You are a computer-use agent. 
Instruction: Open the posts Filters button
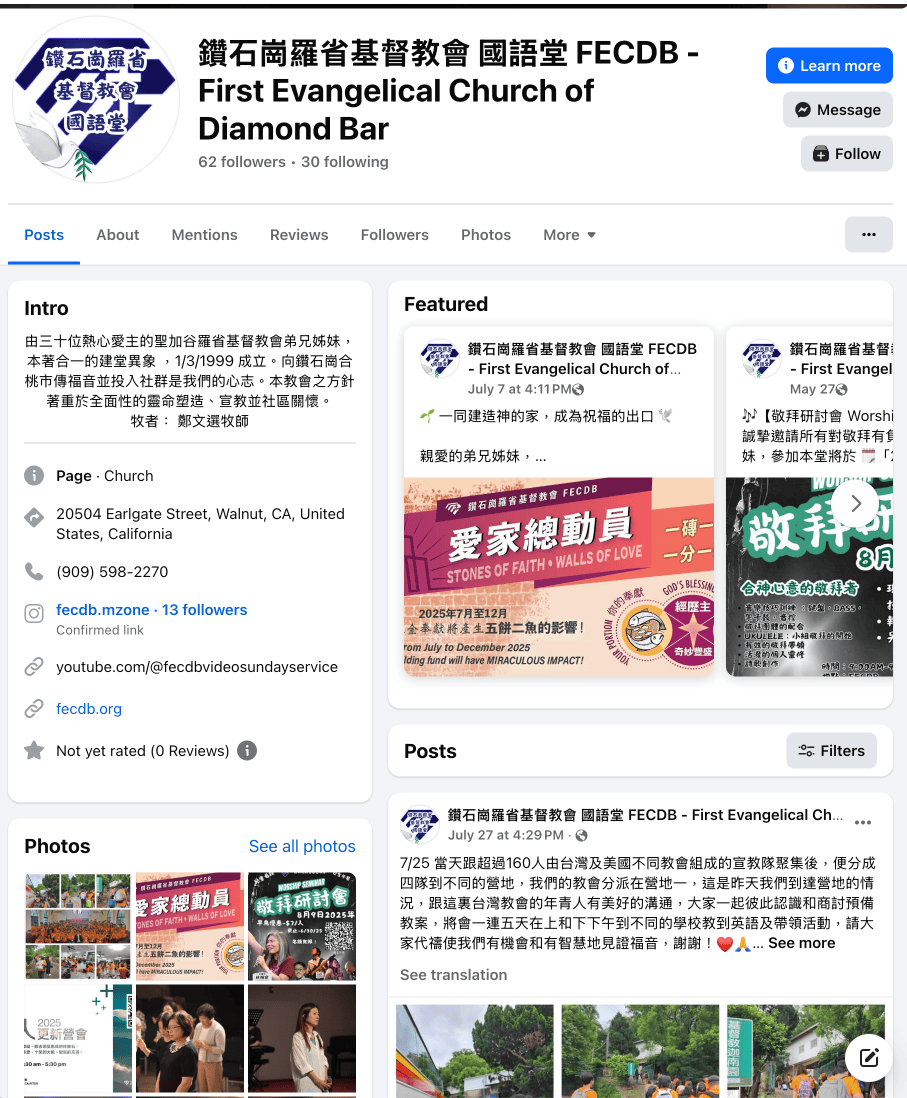tap(831, 751)
